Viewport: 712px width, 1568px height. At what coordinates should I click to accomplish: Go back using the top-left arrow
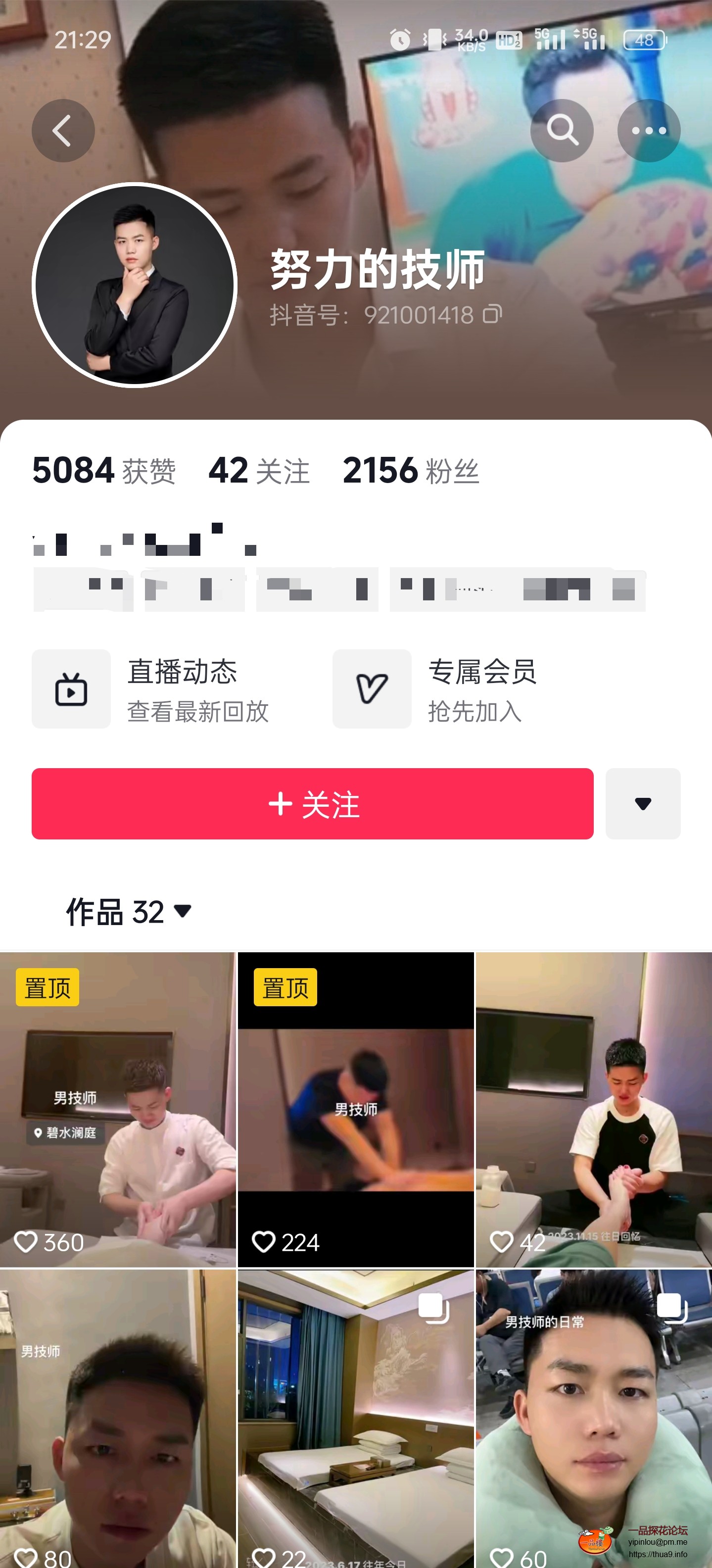[63, 130]
